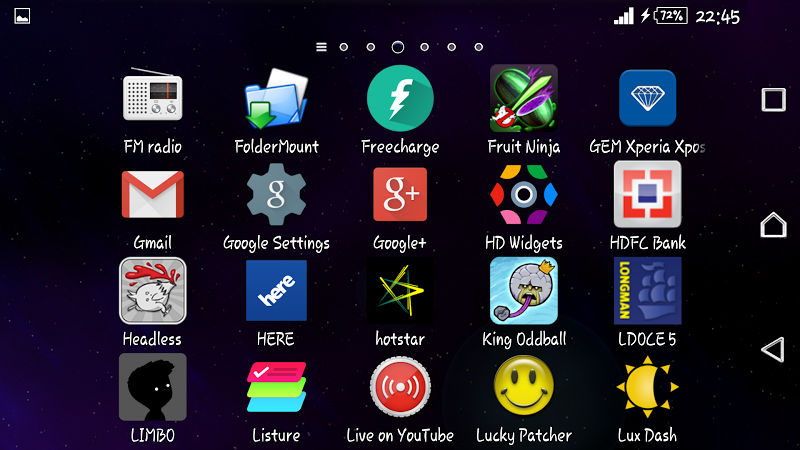The image size is (800, 450).
Task: Open the FM radio app
Action: pos(152,99)
